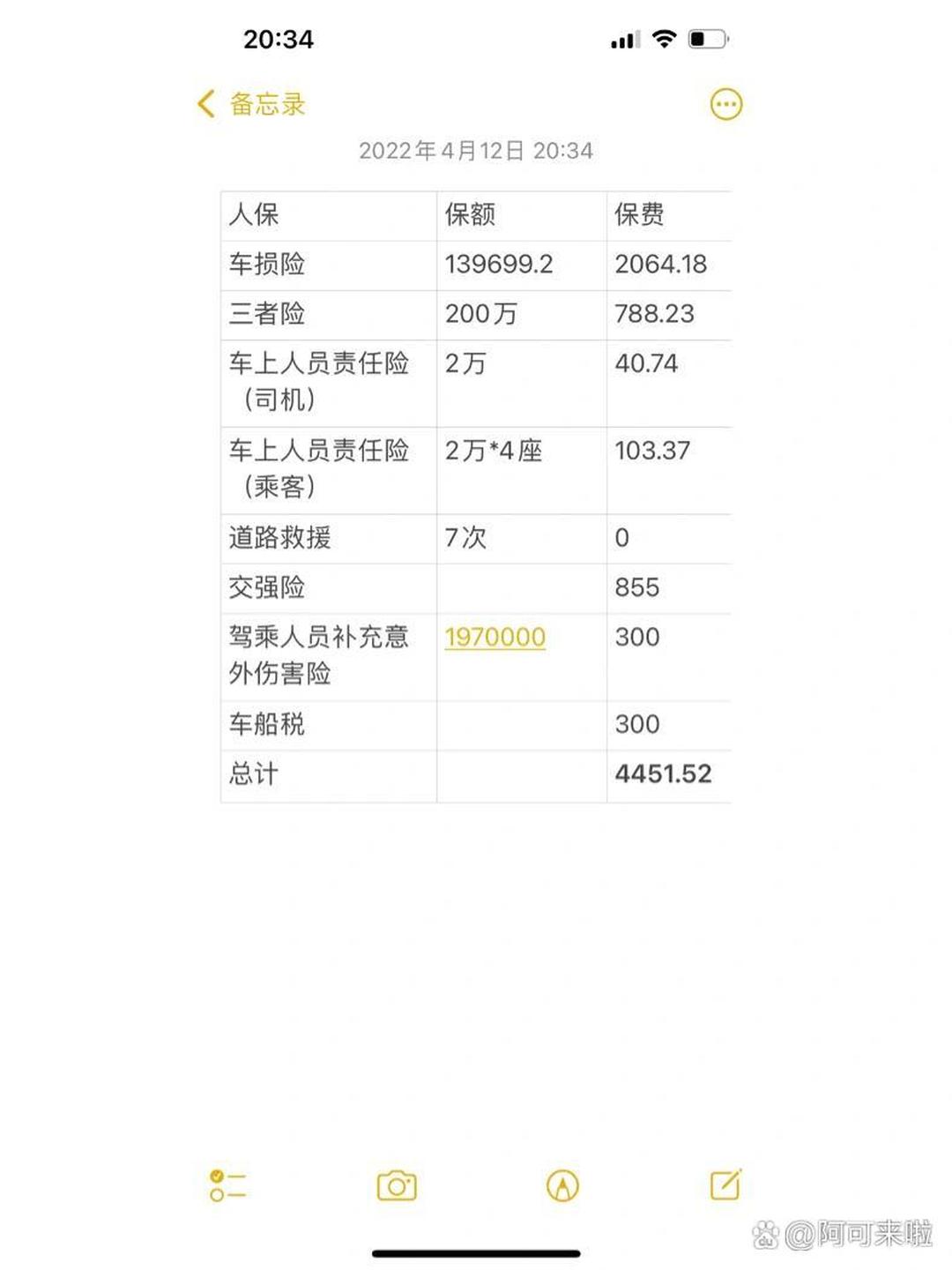Tap the camera icon to insert a photo

397,1186
